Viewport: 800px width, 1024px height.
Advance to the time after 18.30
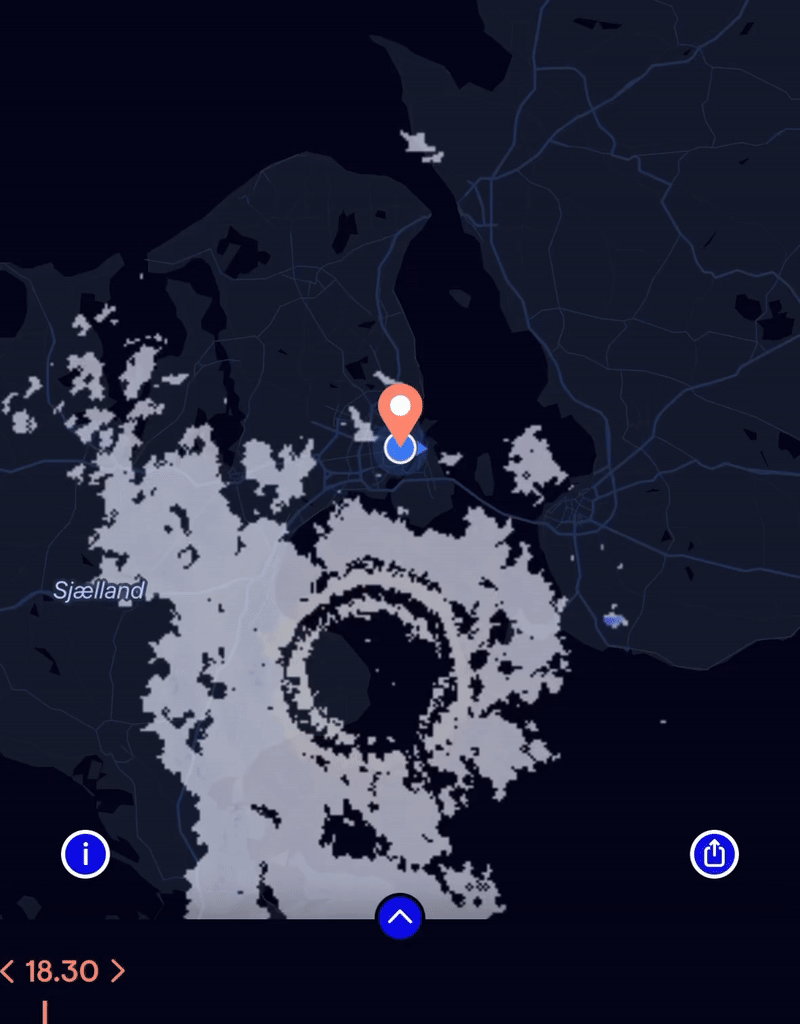click(x=118, y=971)
